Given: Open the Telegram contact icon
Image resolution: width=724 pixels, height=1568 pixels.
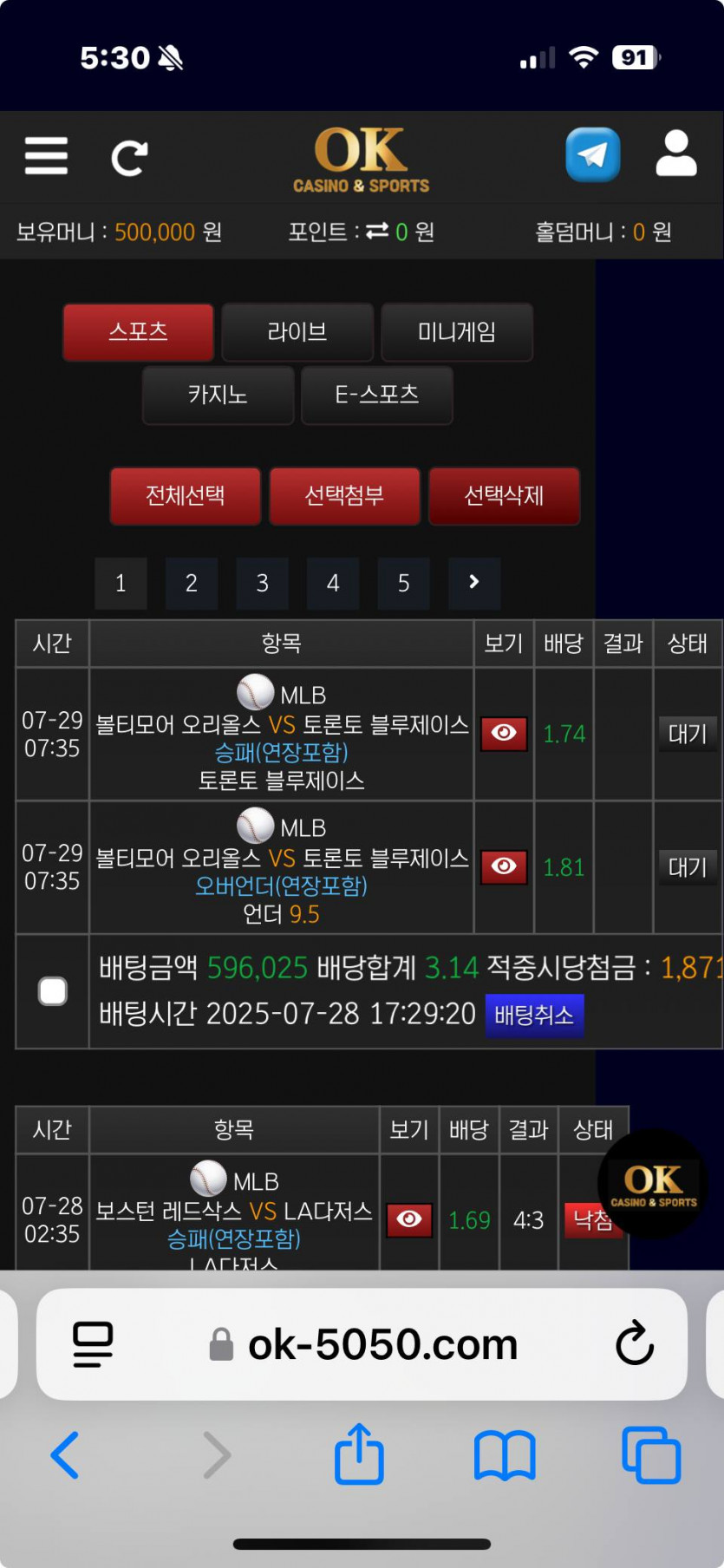Looking at the screenshot, I should tap(592, 154).
